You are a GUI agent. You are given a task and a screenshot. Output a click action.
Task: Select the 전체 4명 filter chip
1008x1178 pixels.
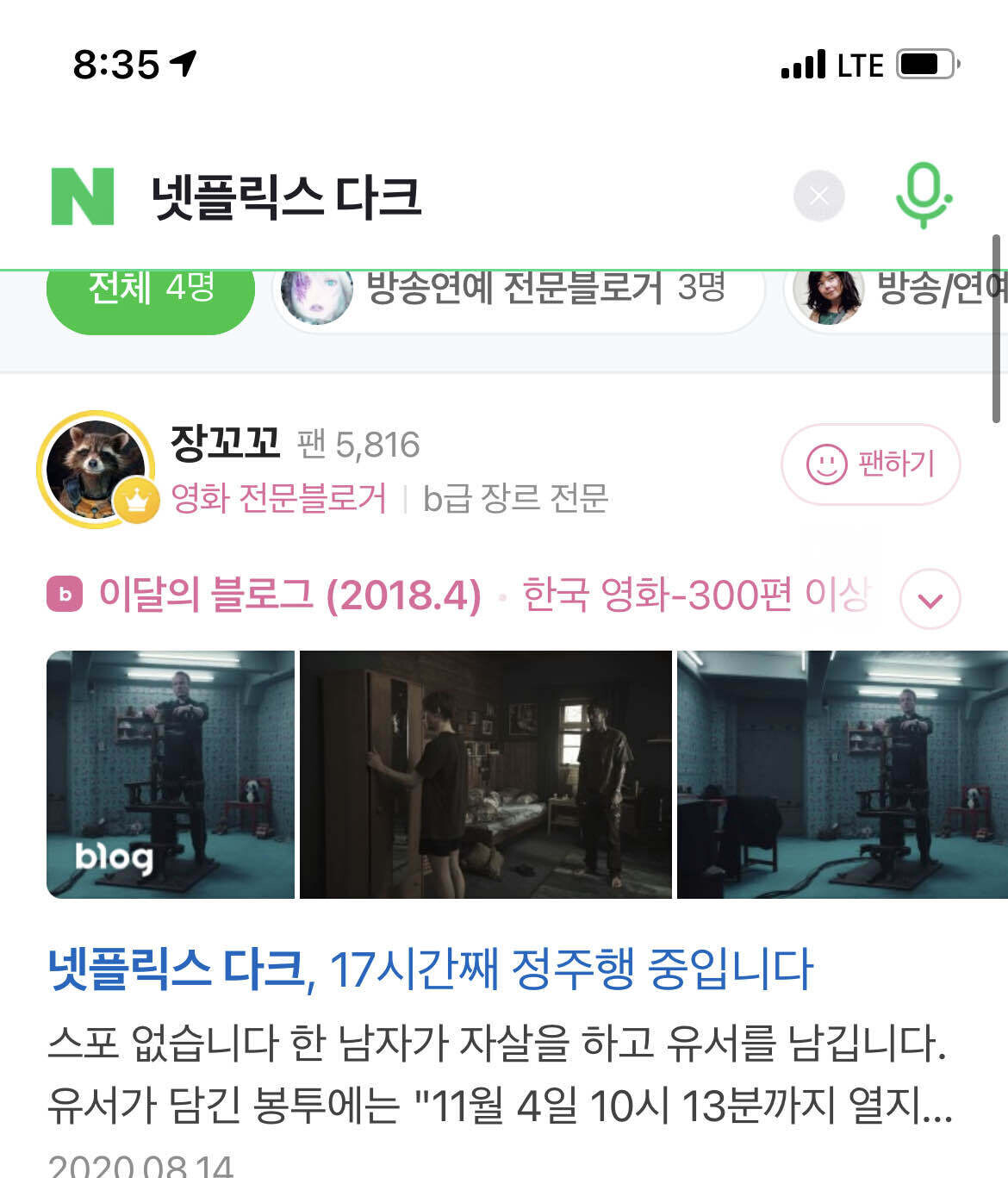[x=151, y=293]
